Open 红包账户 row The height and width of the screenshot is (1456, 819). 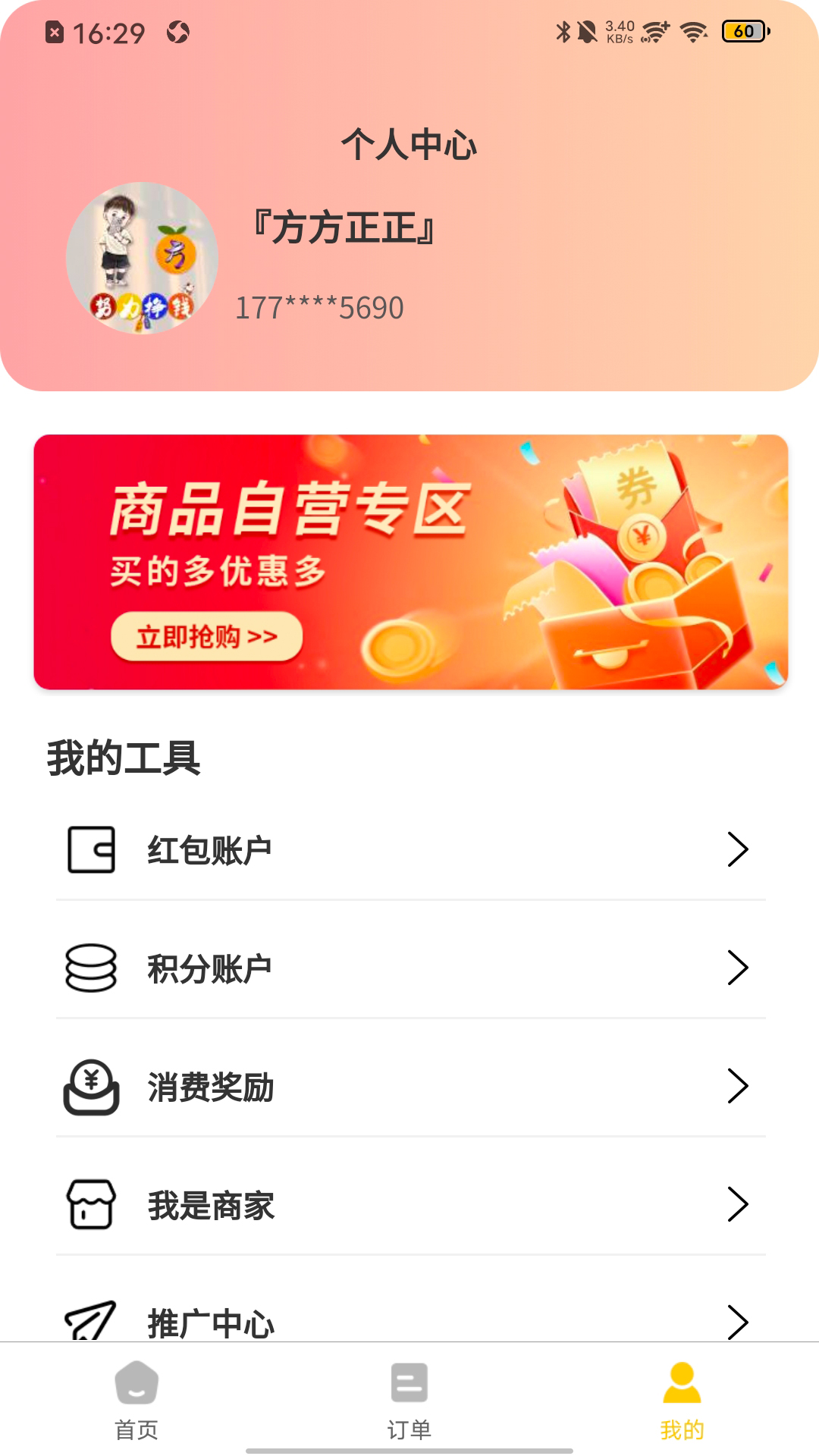pyautogui.click(x=409, y=850)
